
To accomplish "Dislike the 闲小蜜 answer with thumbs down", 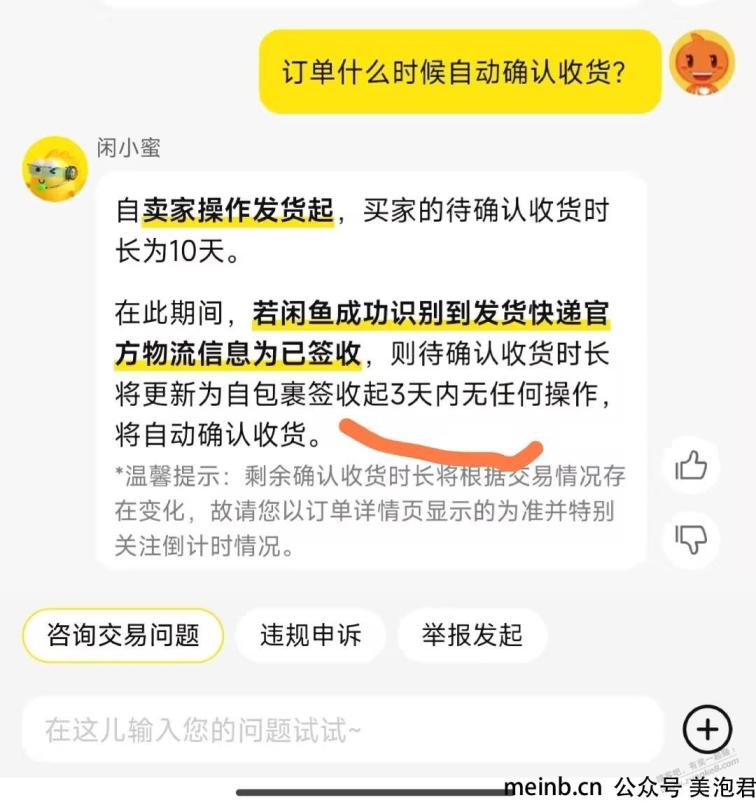I will coord(691,539).
